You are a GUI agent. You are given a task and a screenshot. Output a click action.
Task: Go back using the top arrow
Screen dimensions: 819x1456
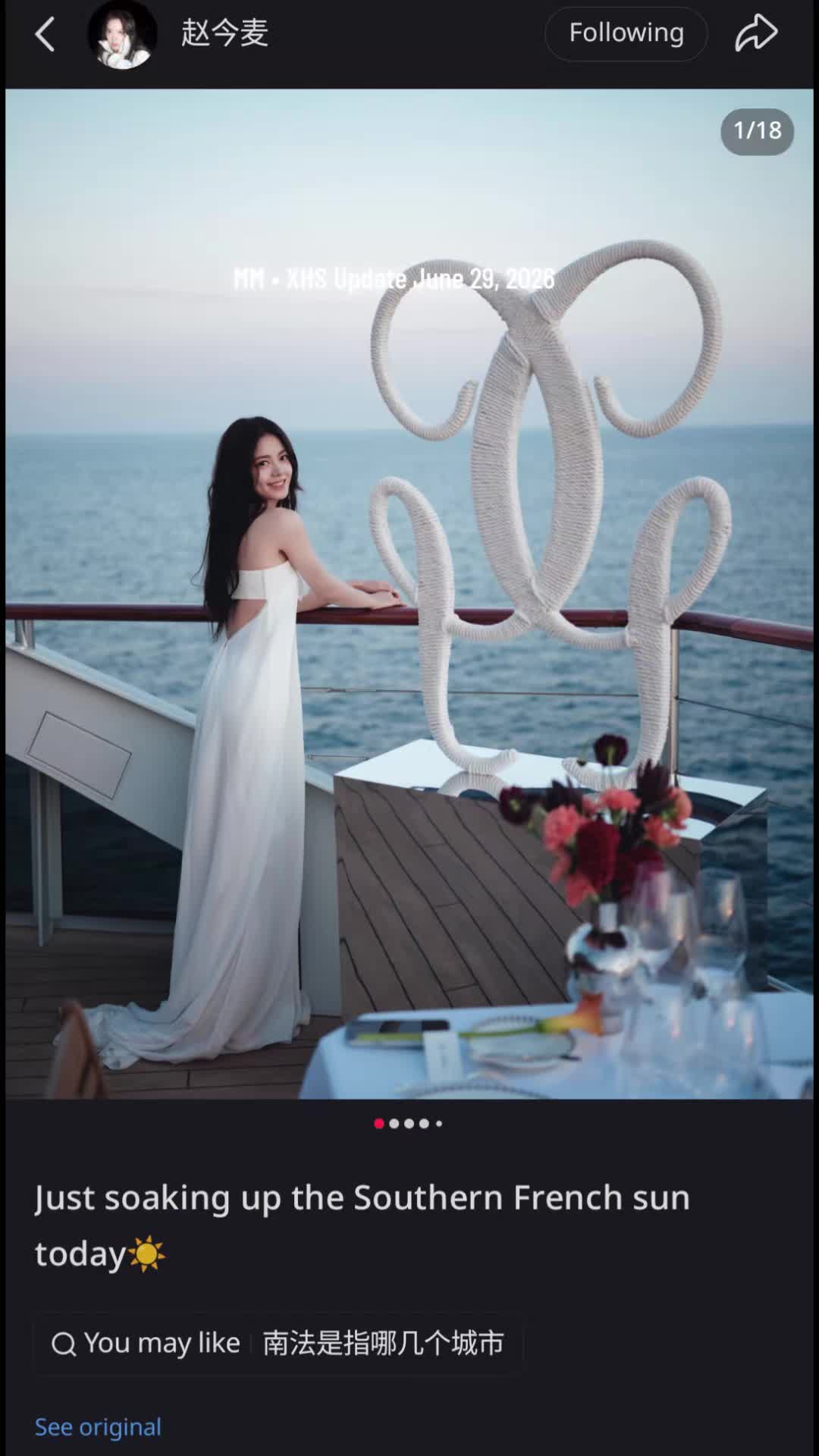click(45, 34)
